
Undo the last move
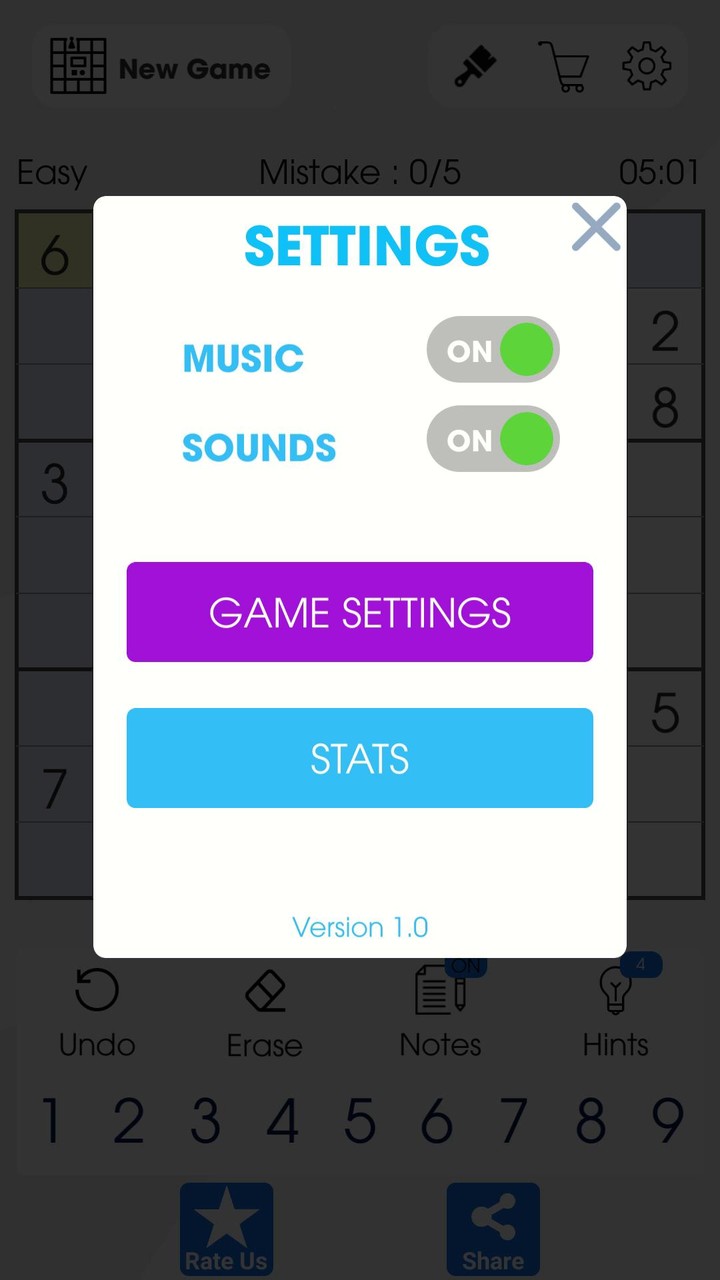(96, 1010)
